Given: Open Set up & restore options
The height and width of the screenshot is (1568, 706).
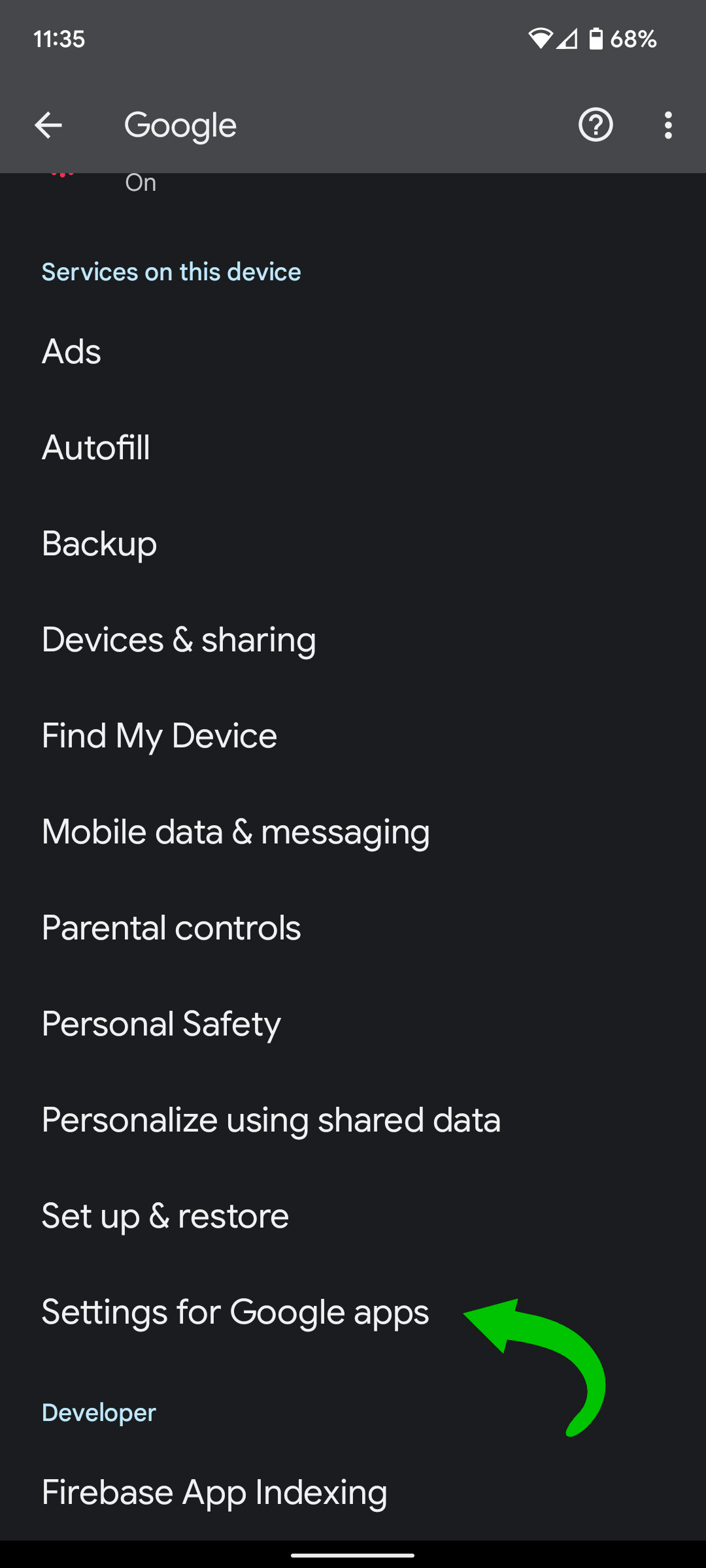Looking at the screenshot, I should [x=165, y=1215].
